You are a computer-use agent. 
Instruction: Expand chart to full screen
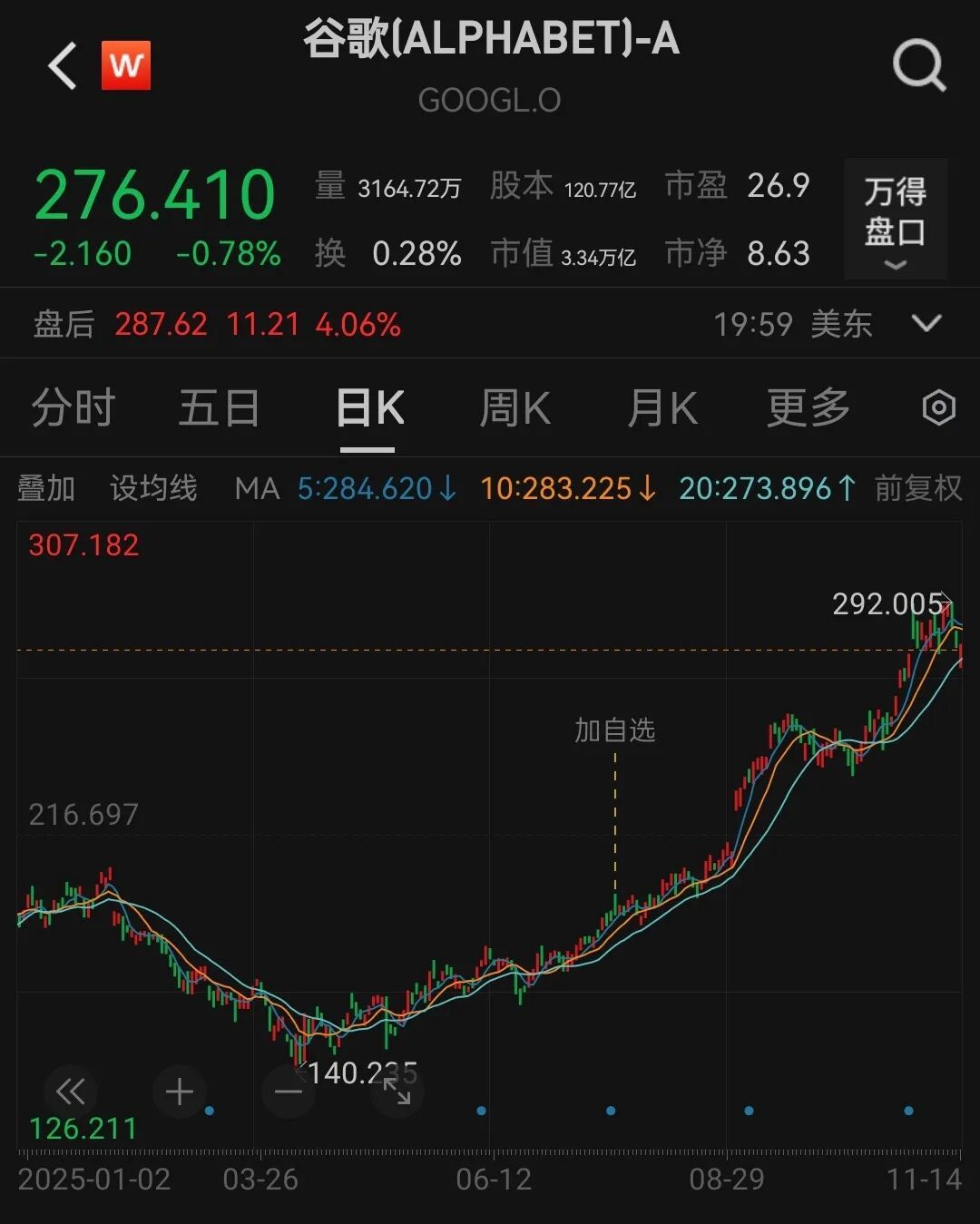point(397,1091)
